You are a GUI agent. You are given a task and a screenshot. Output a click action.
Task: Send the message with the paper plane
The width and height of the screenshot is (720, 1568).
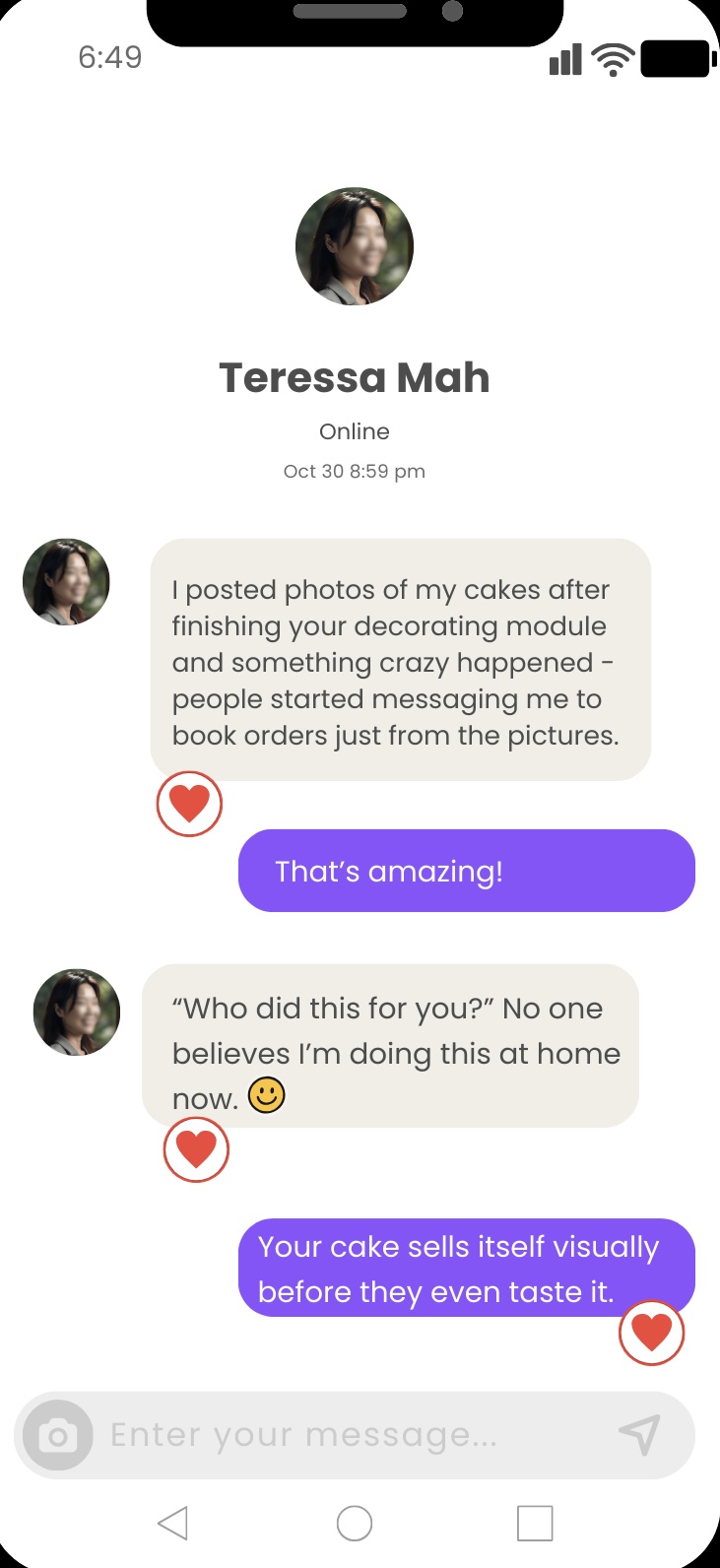639,1435
